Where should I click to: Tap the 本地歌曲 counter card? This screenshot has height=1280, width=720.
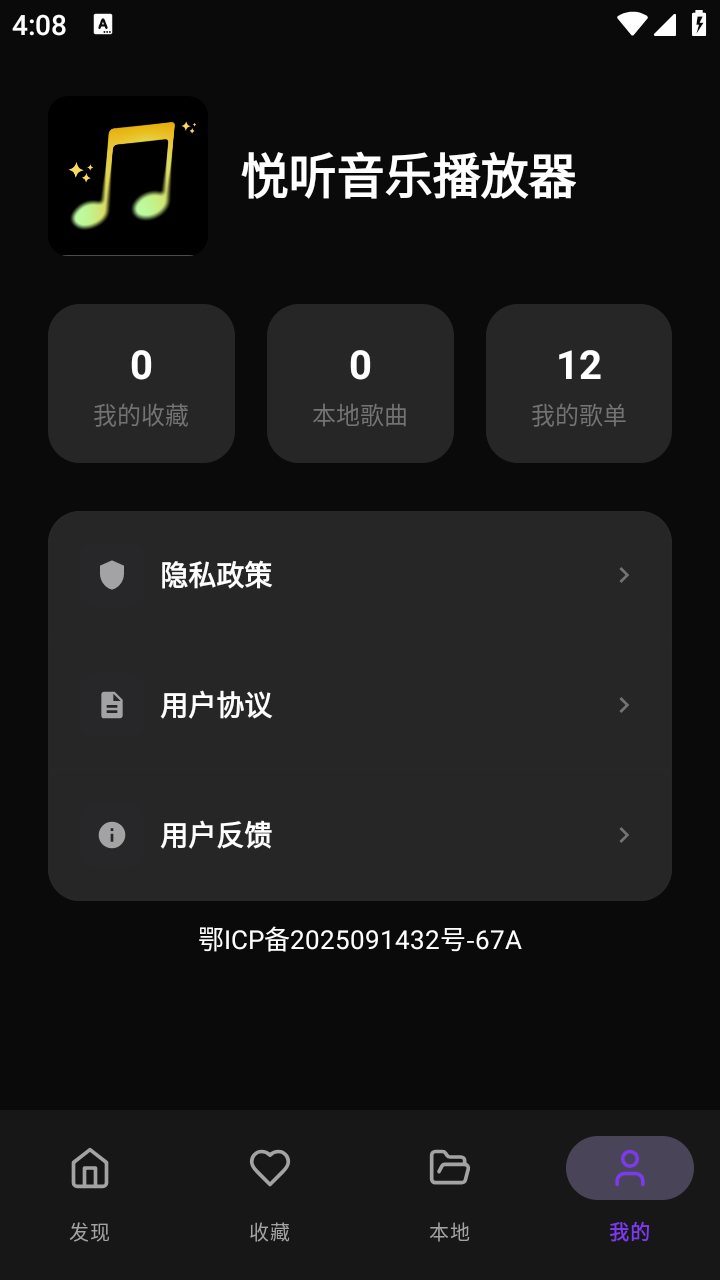(x=360, y=383)
